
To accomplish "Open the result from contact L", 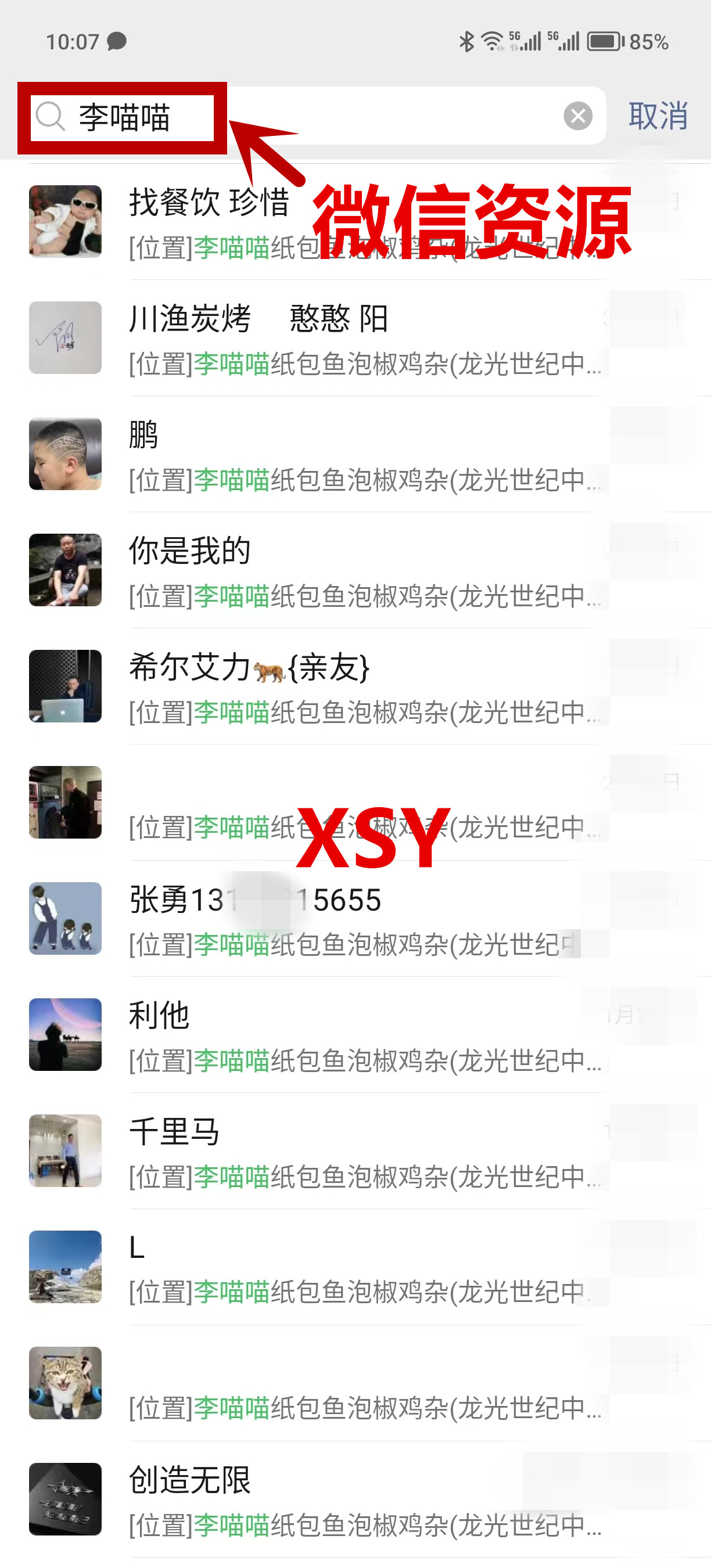I will click(x=365, y=1268).
